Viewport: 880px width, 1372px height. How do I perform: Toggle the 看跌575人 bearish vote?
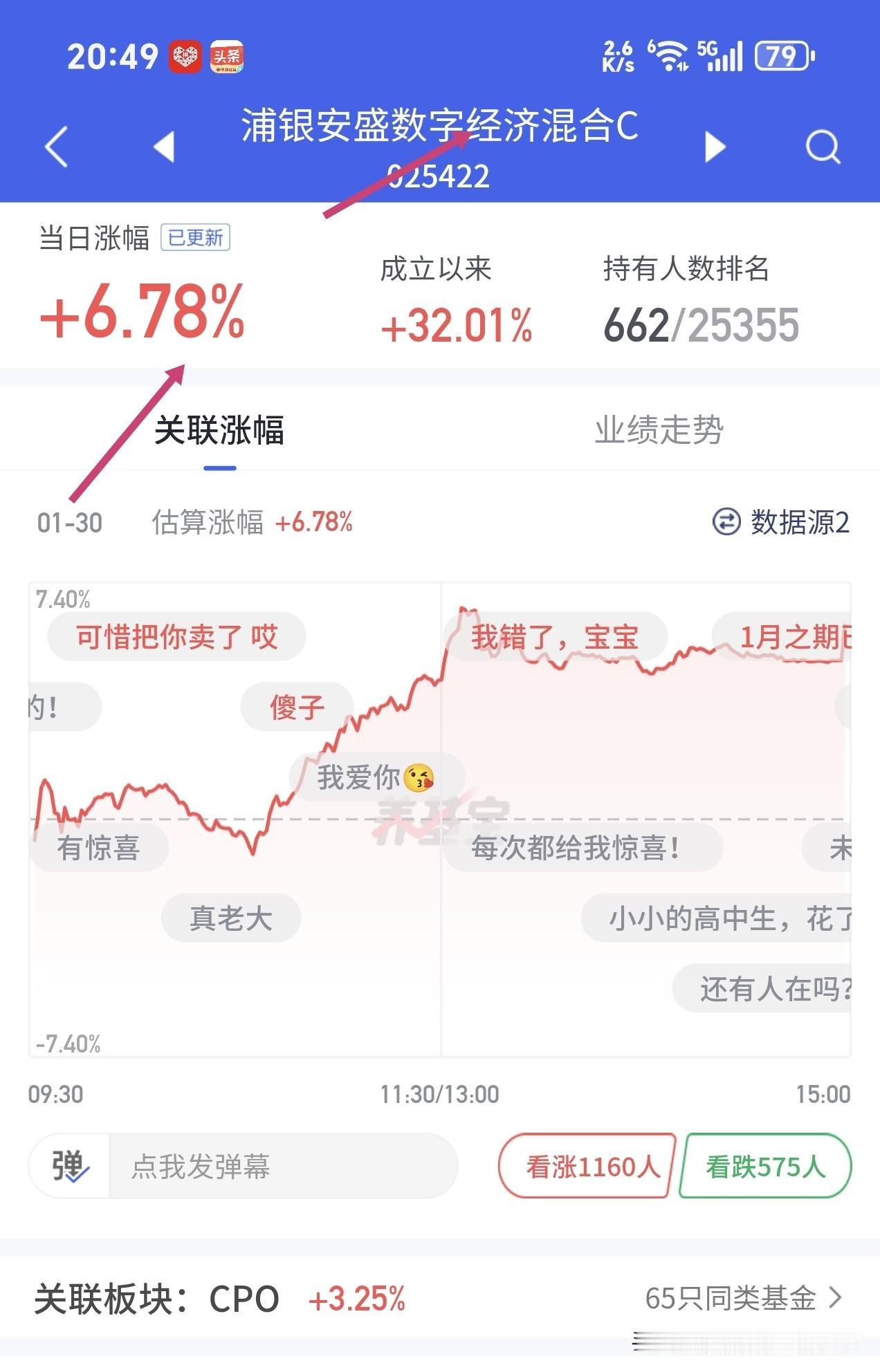(x=763, y=1167)
